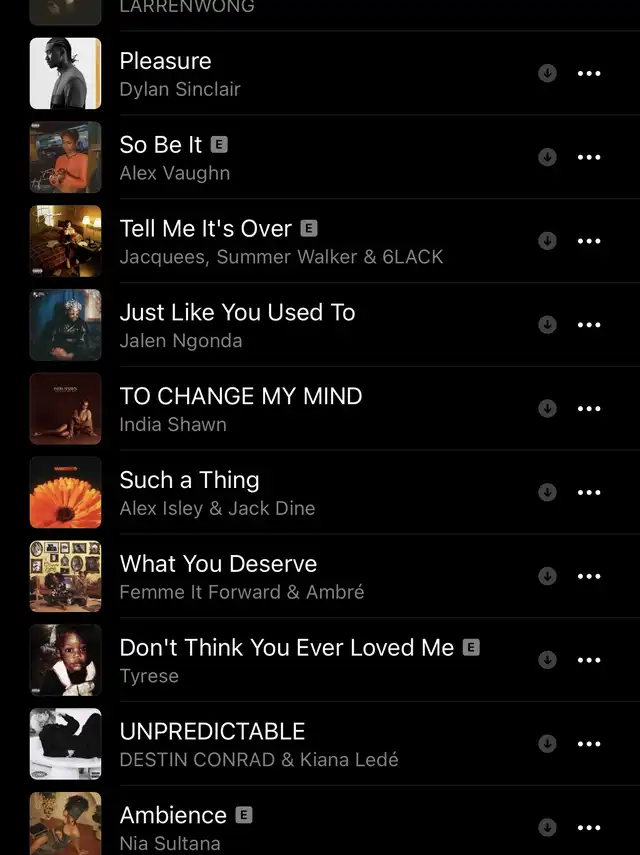Download So Be It

[547, 157]
